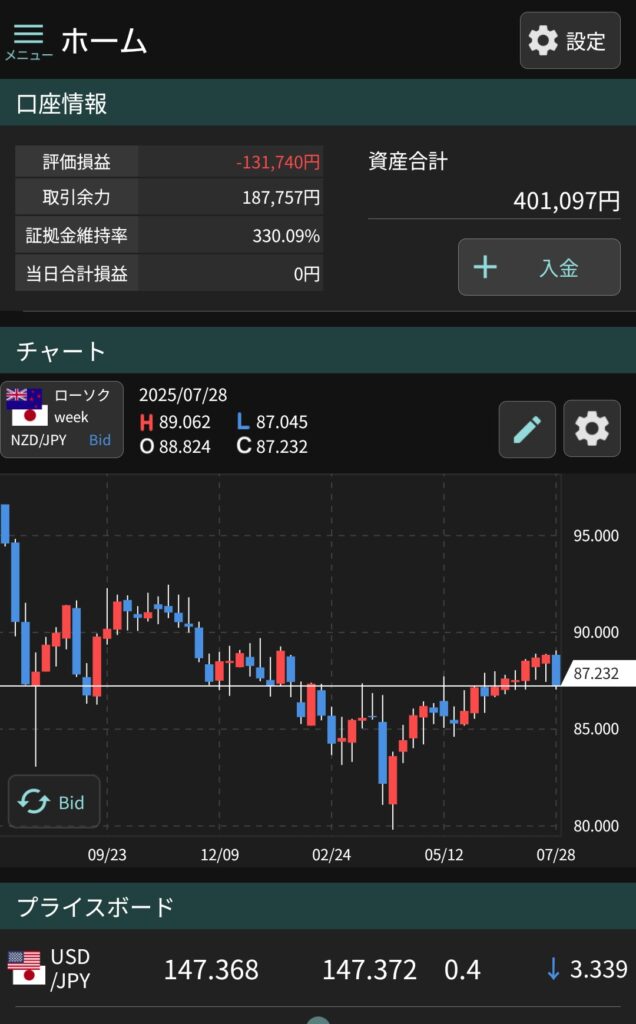Image resolution: width=636 pixels, height=1024 pixels.
Task: Open chart gear settings
Action: [591, 429]
